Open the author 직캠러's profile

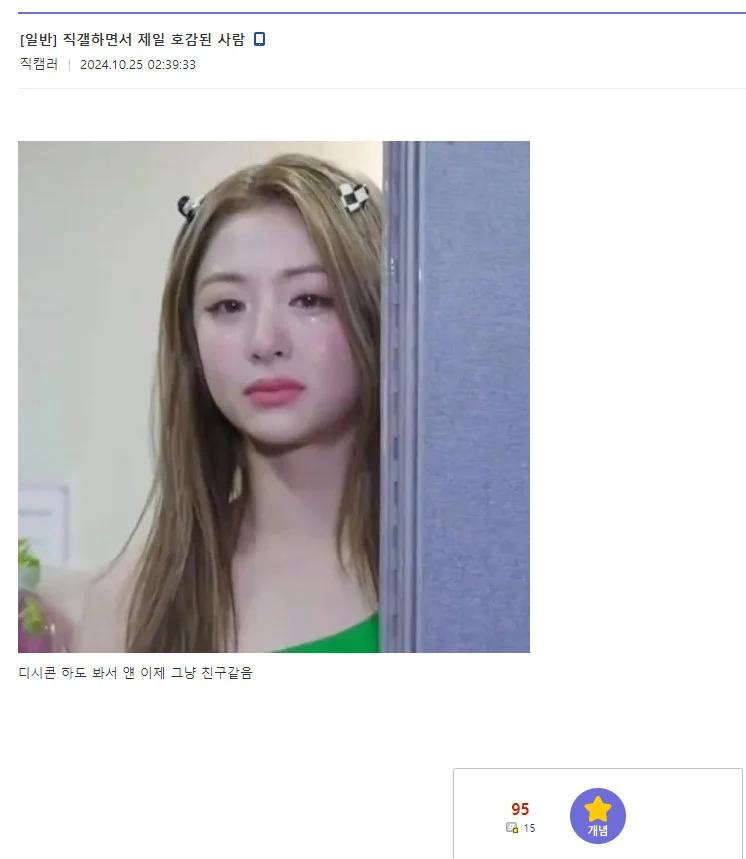pyautogui.click(x=39, y=64)
